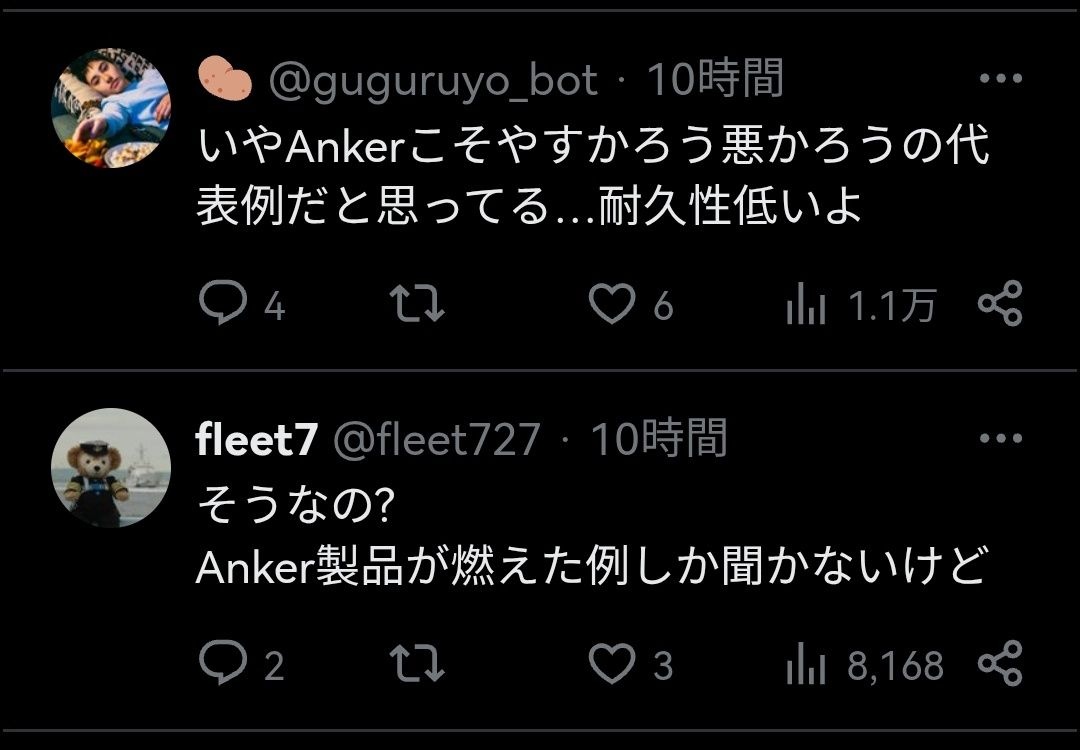Share fleet7's post
The image size is (1080, 750).
click(999, 664)
